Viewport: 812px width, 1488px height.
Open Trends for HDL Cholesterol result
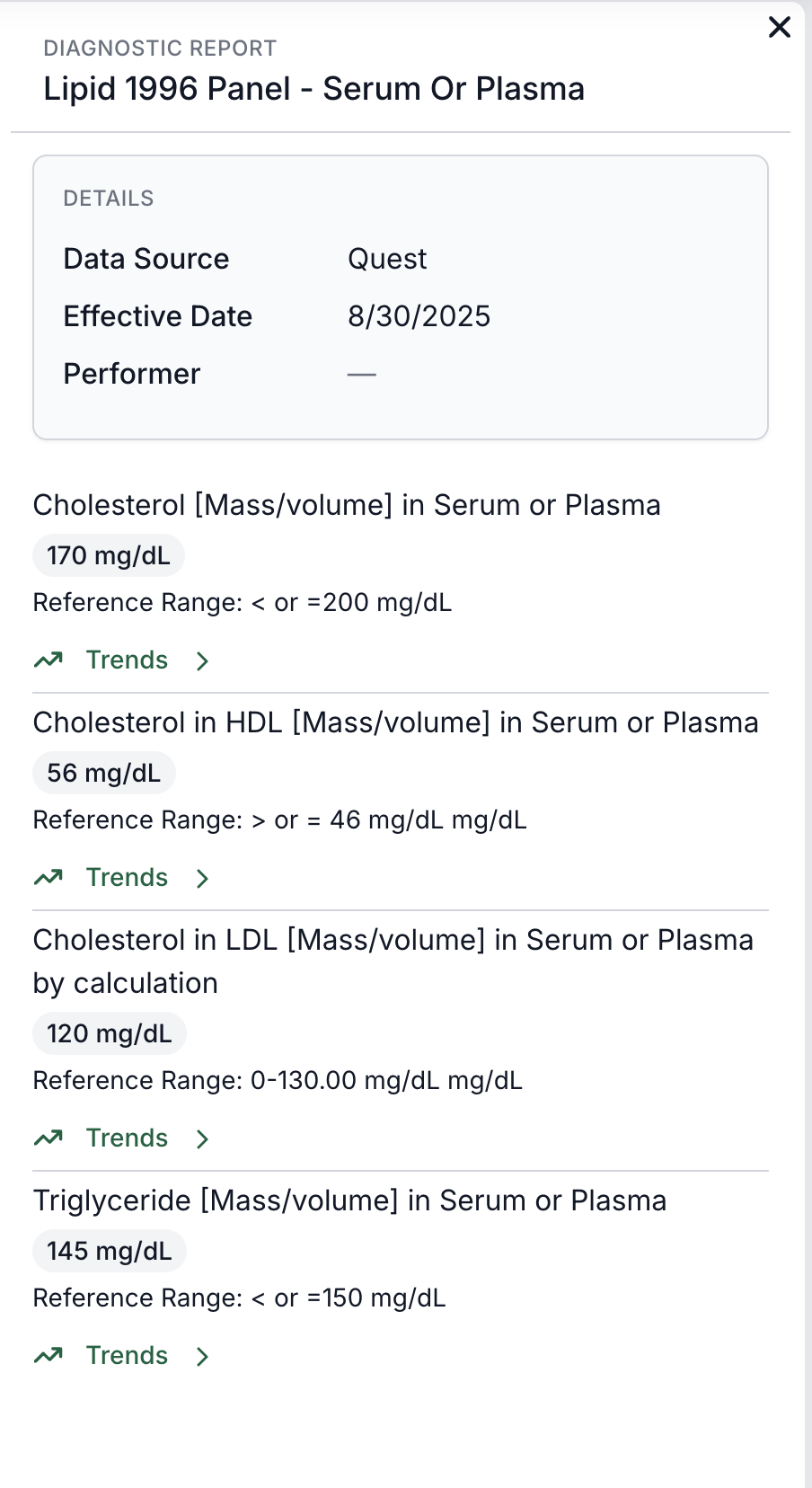pyautogui.click(x=126, y=878)
